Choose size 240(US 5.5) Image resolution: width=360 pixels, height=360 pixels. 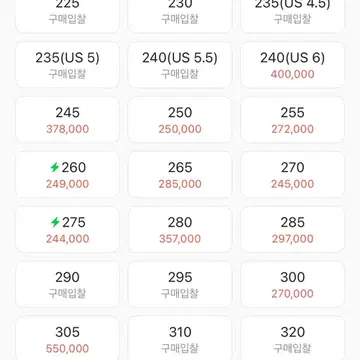coord(180,65)
